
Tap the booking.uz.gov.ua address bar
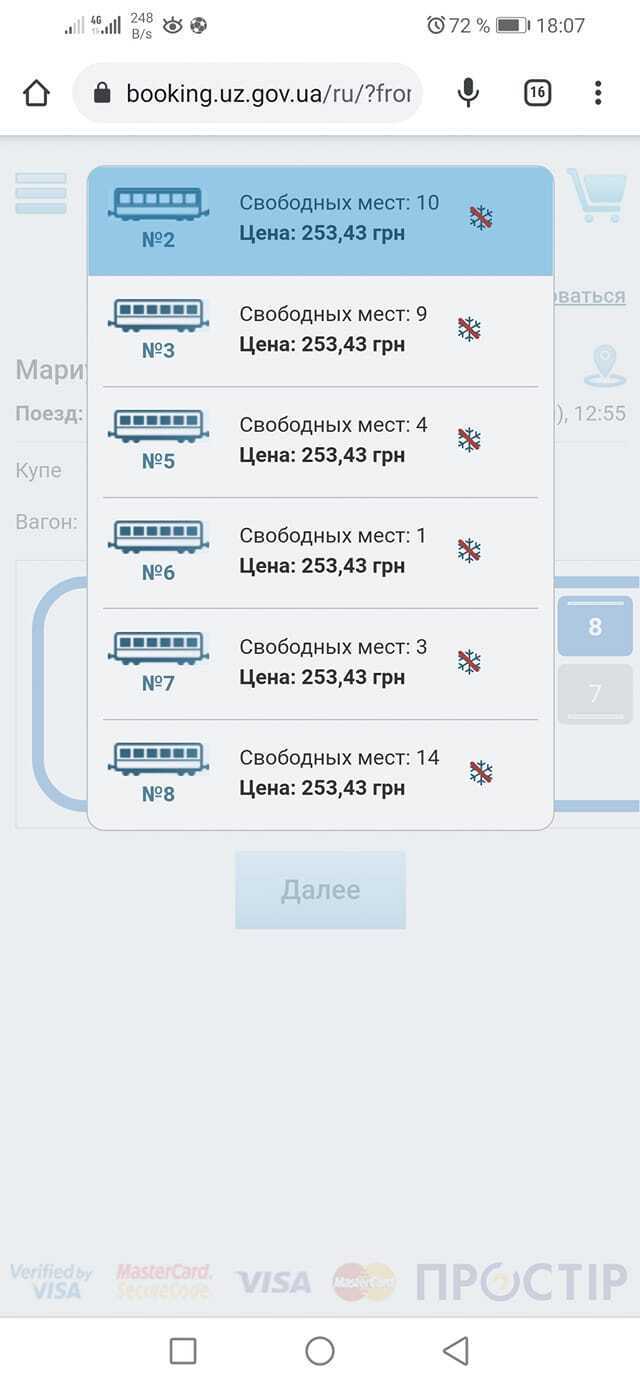pos(265,93)
